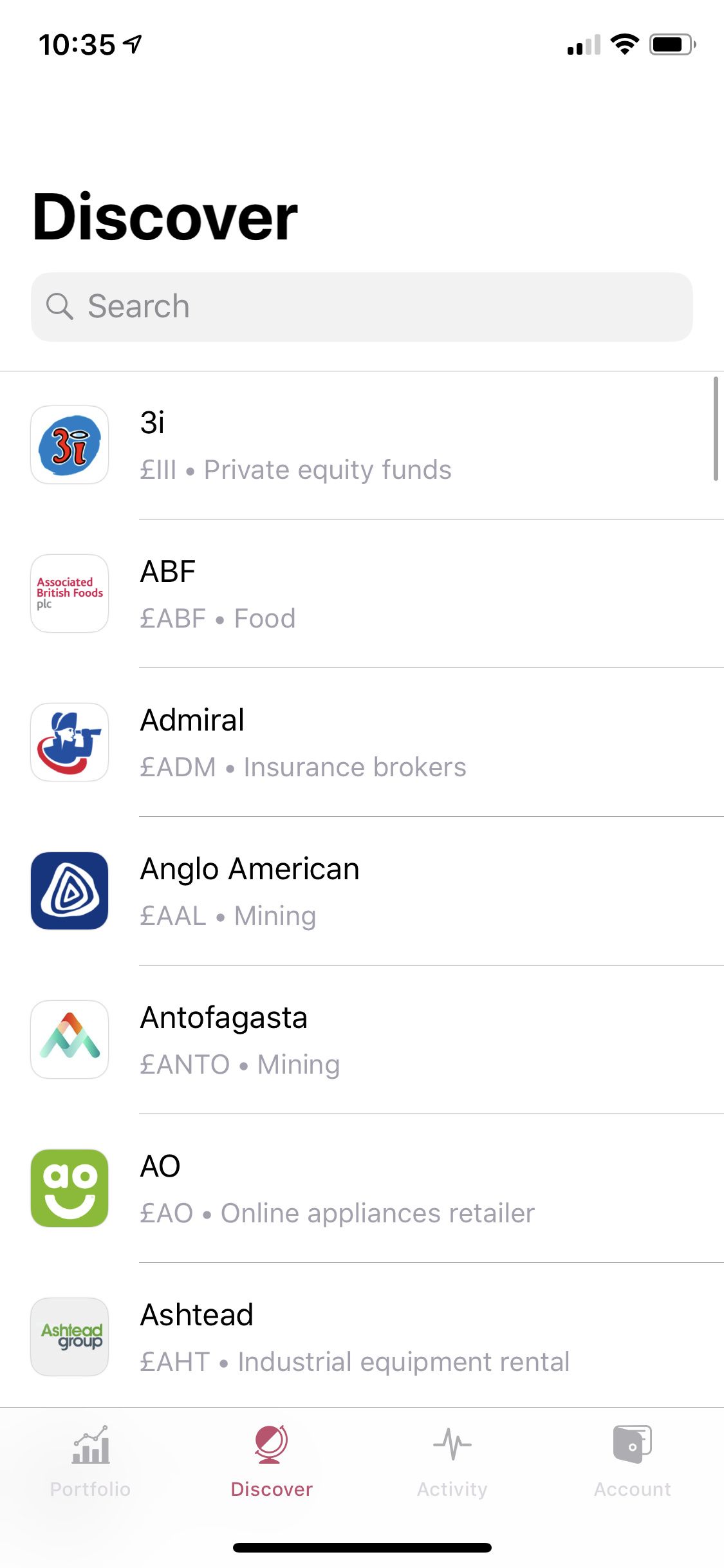Viewport: 724px width, 1568px height.
Task: Select AO online appliances retailer
Action: [362, 1189]
